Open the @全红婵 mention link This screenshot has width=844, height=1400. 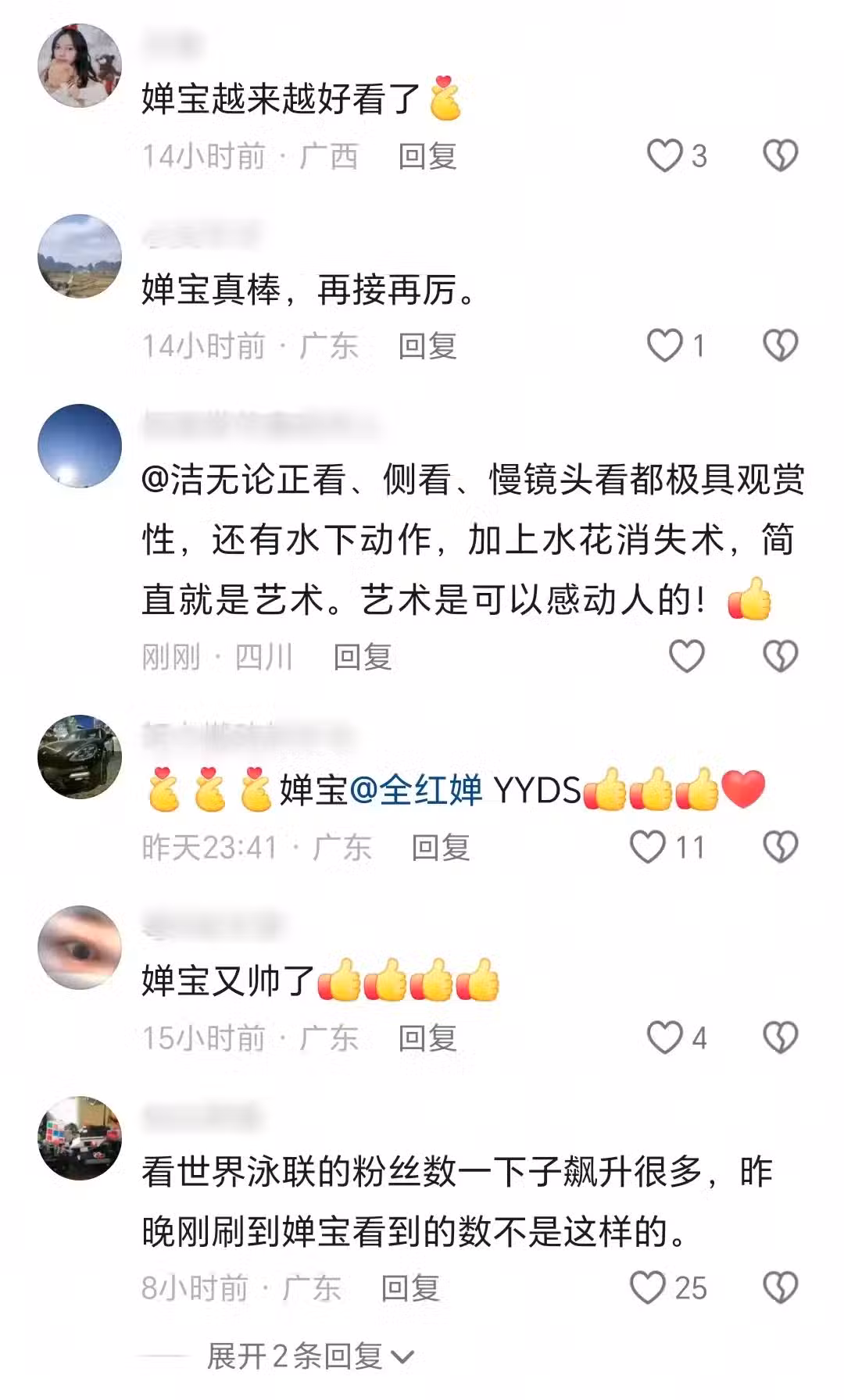click(x=416, y=791)
